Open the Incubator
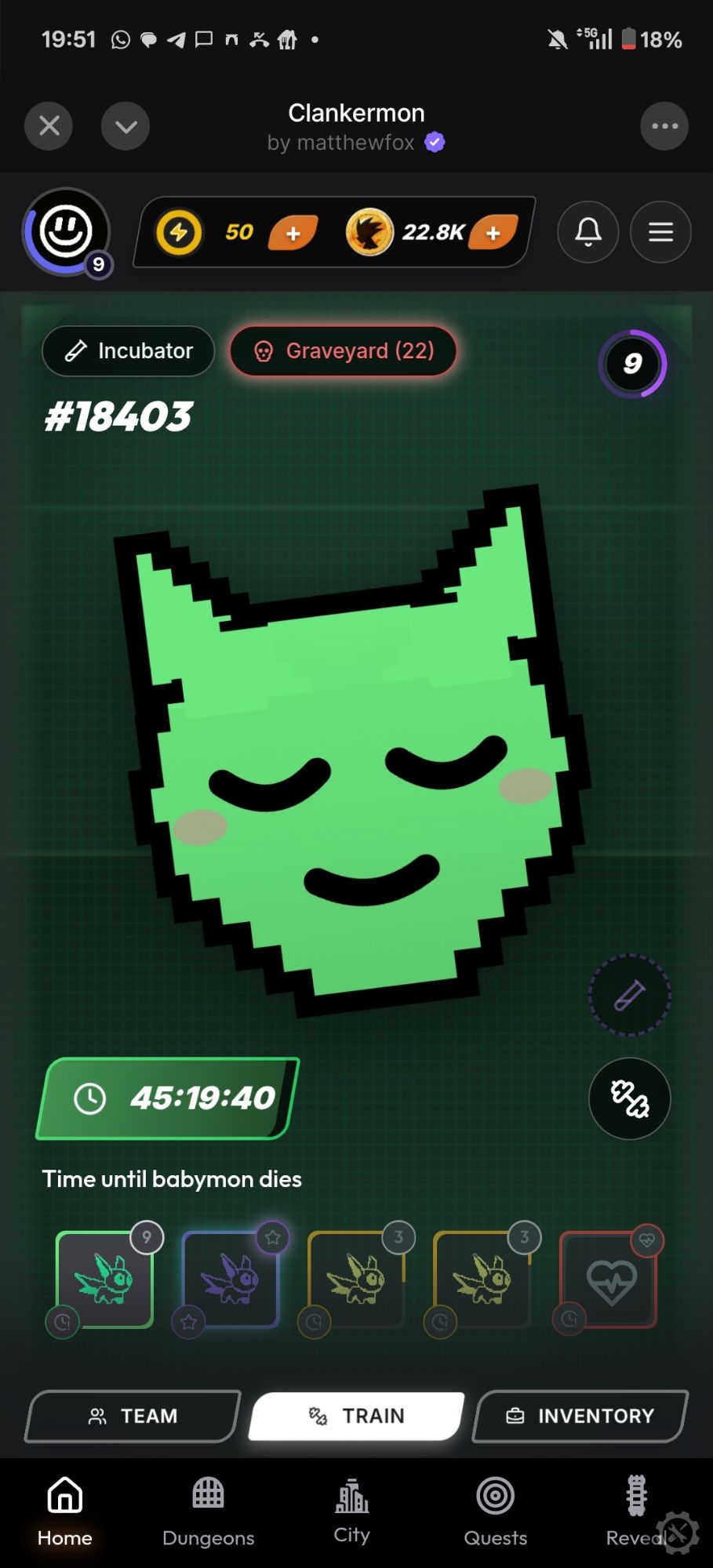Viewport: 713px width, 1568px height. [x=129, y=351]
